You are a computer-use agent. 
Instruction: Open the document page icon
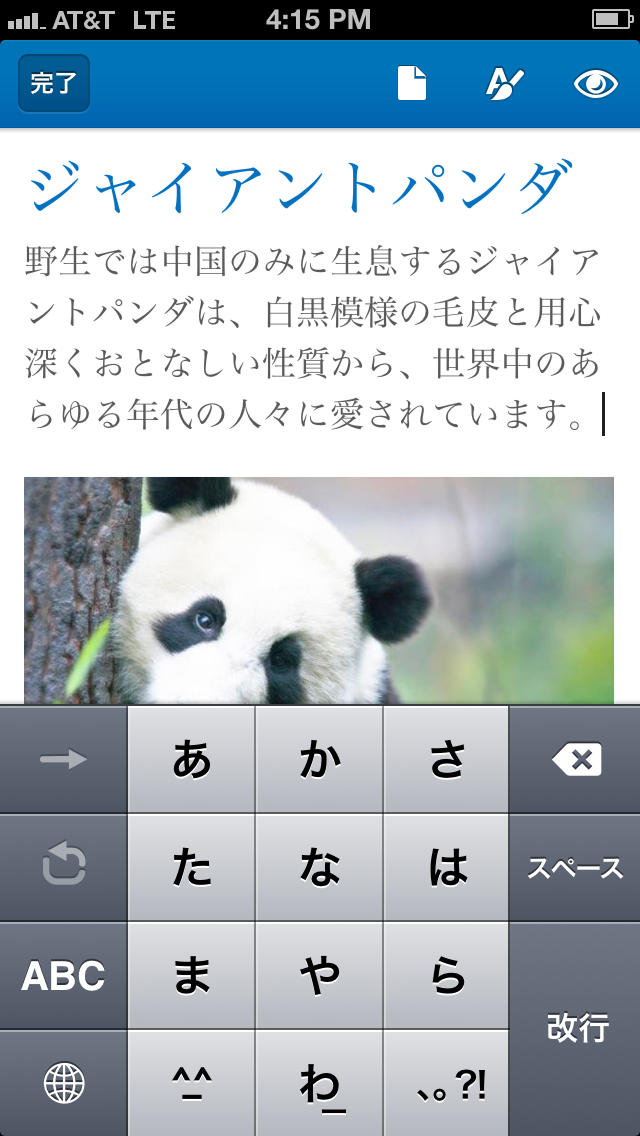[412, 83]
